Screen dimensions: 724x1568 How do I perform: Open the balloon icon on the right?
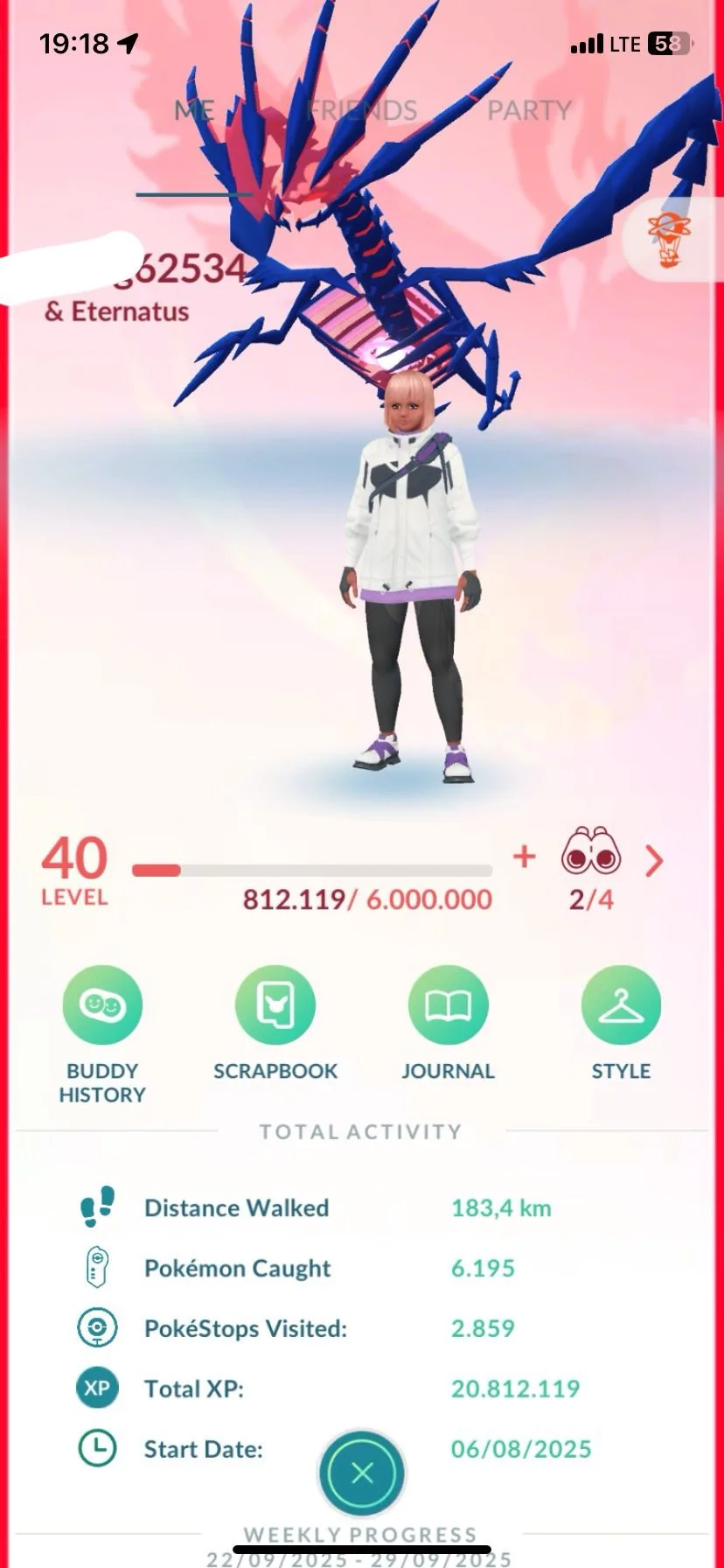[670, 241]
